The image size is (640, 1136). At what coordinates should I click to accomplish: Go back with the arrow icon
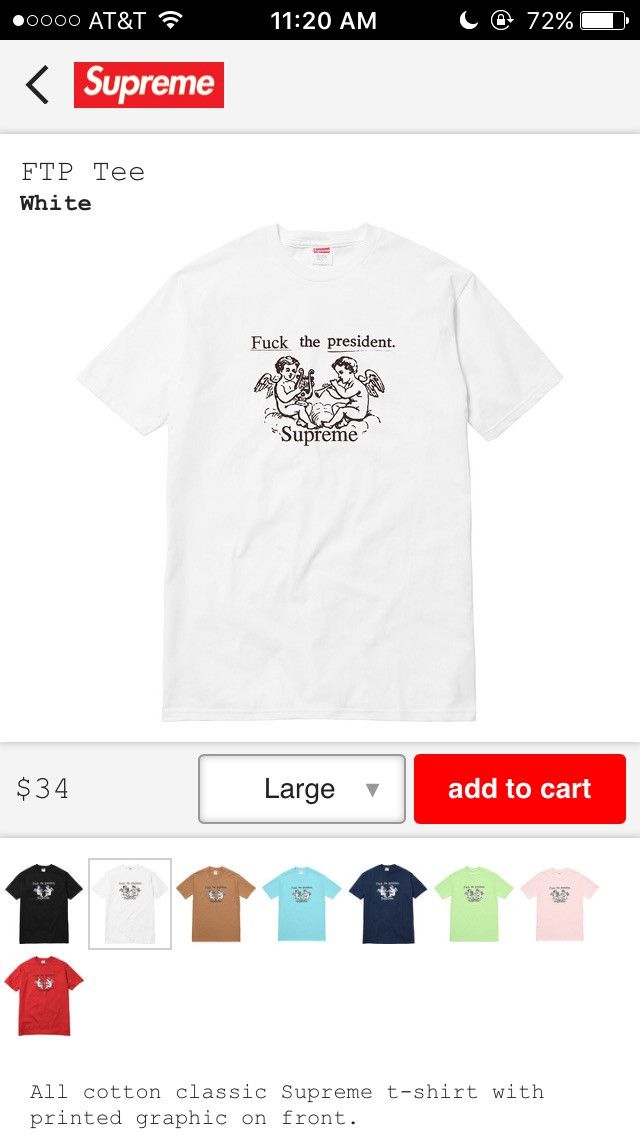pyautogui.click(x=37, y=85)
